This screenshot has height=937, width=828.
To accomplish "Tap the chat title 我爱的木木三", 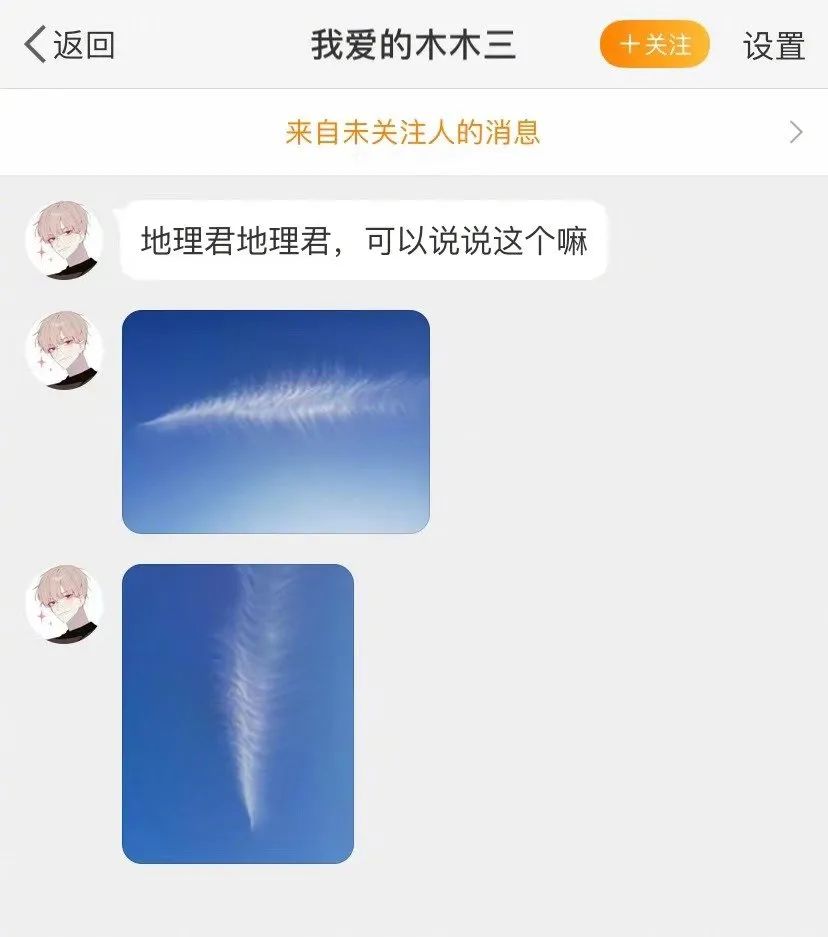I will pos(414,45).
